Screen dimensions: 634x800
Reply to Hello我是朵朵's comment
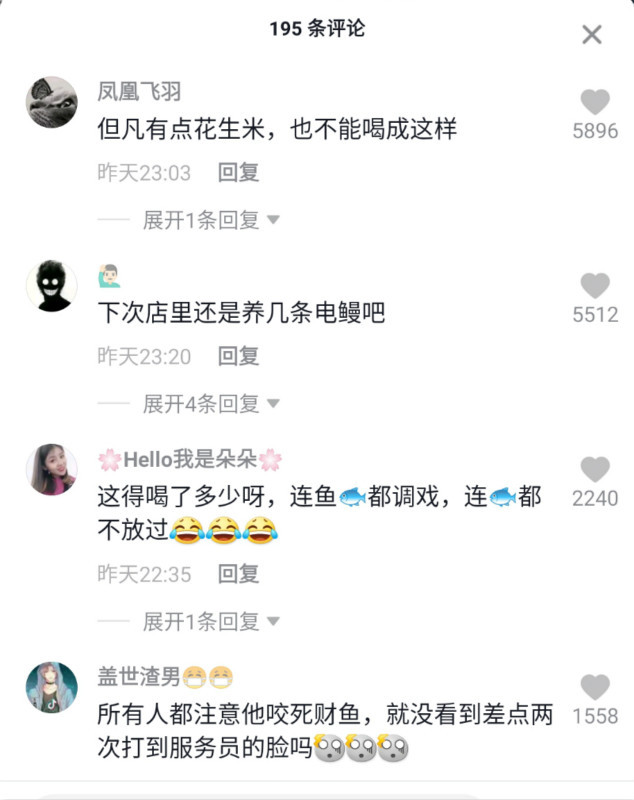point(239,574)
